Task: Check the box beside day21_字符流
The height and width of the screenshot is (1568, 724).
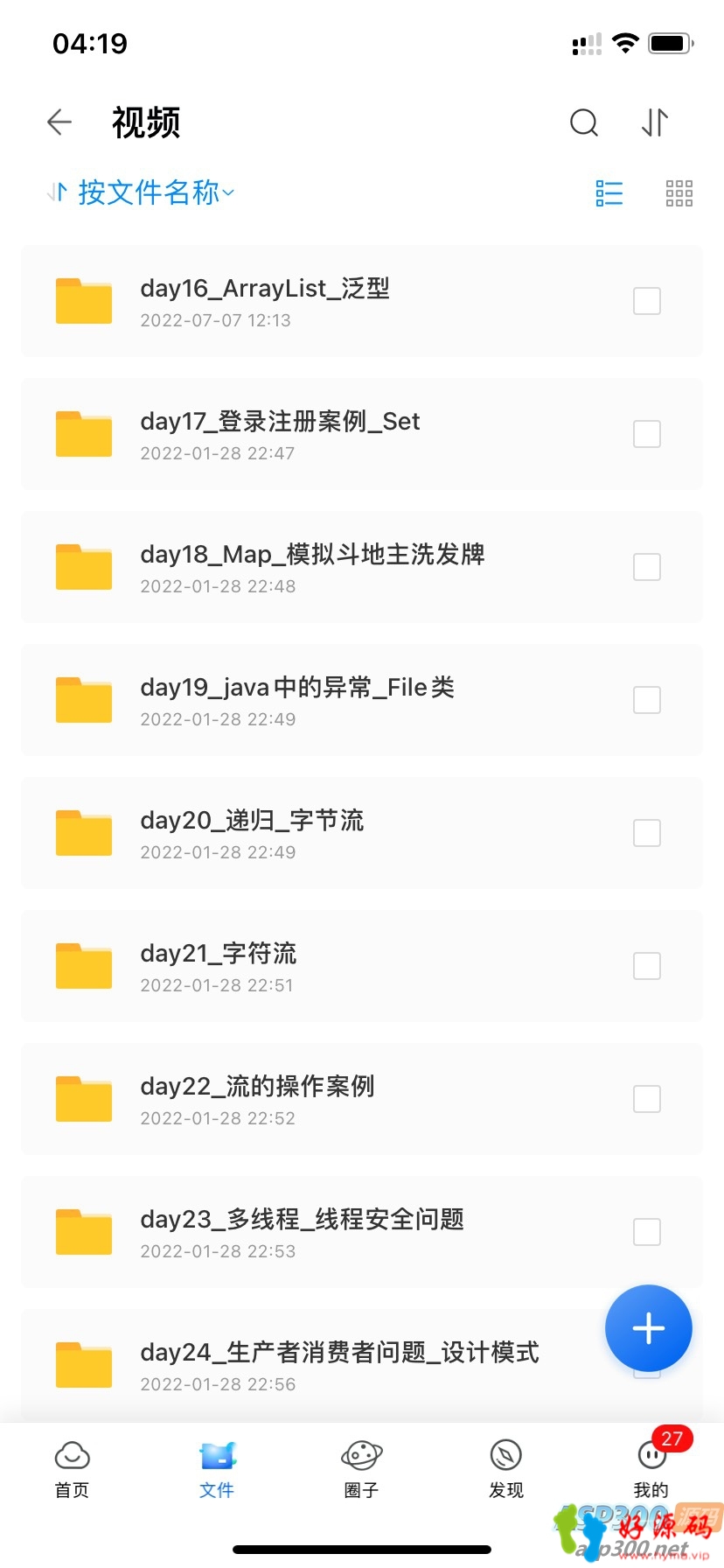Action: tap(647, 966)
